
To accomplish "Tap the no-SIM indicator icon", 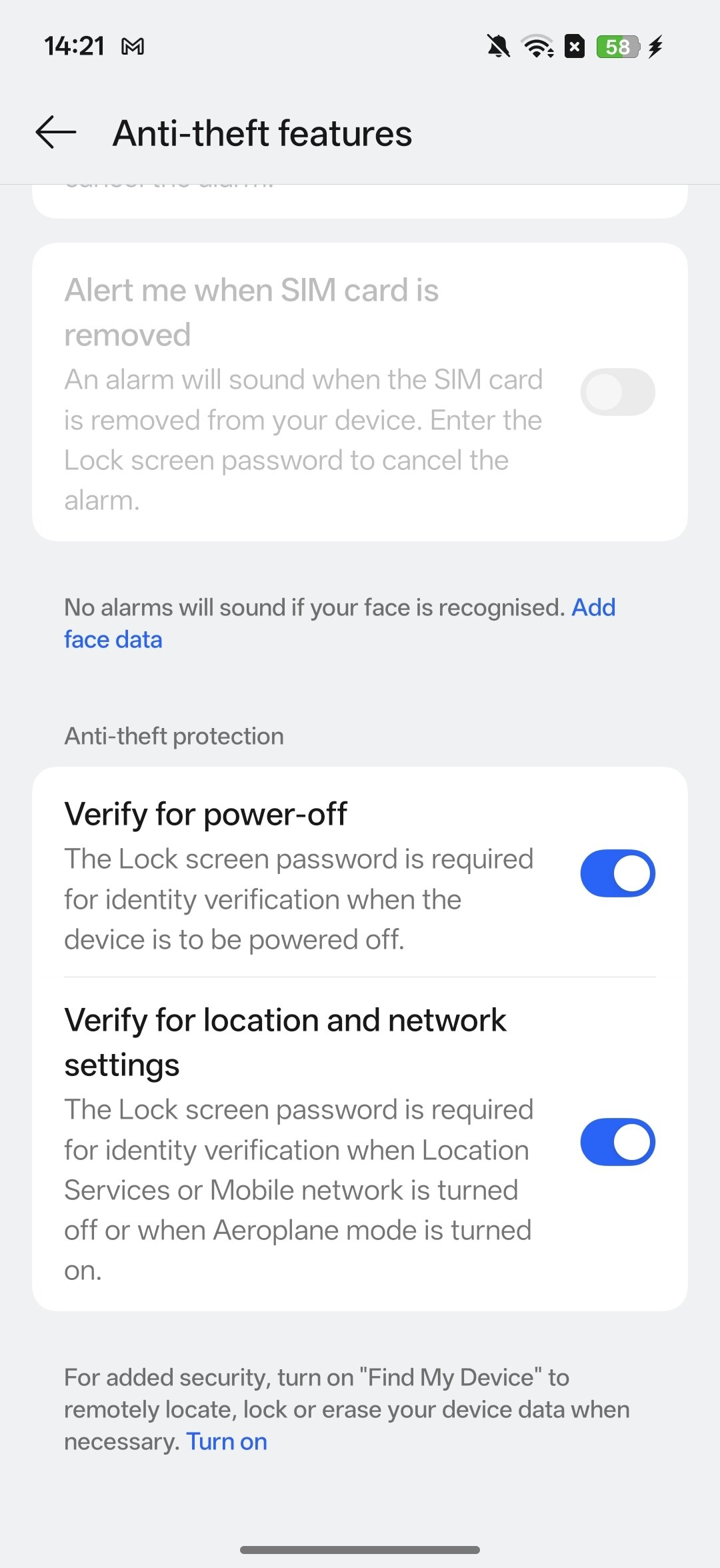I will (x=574, y=46).
